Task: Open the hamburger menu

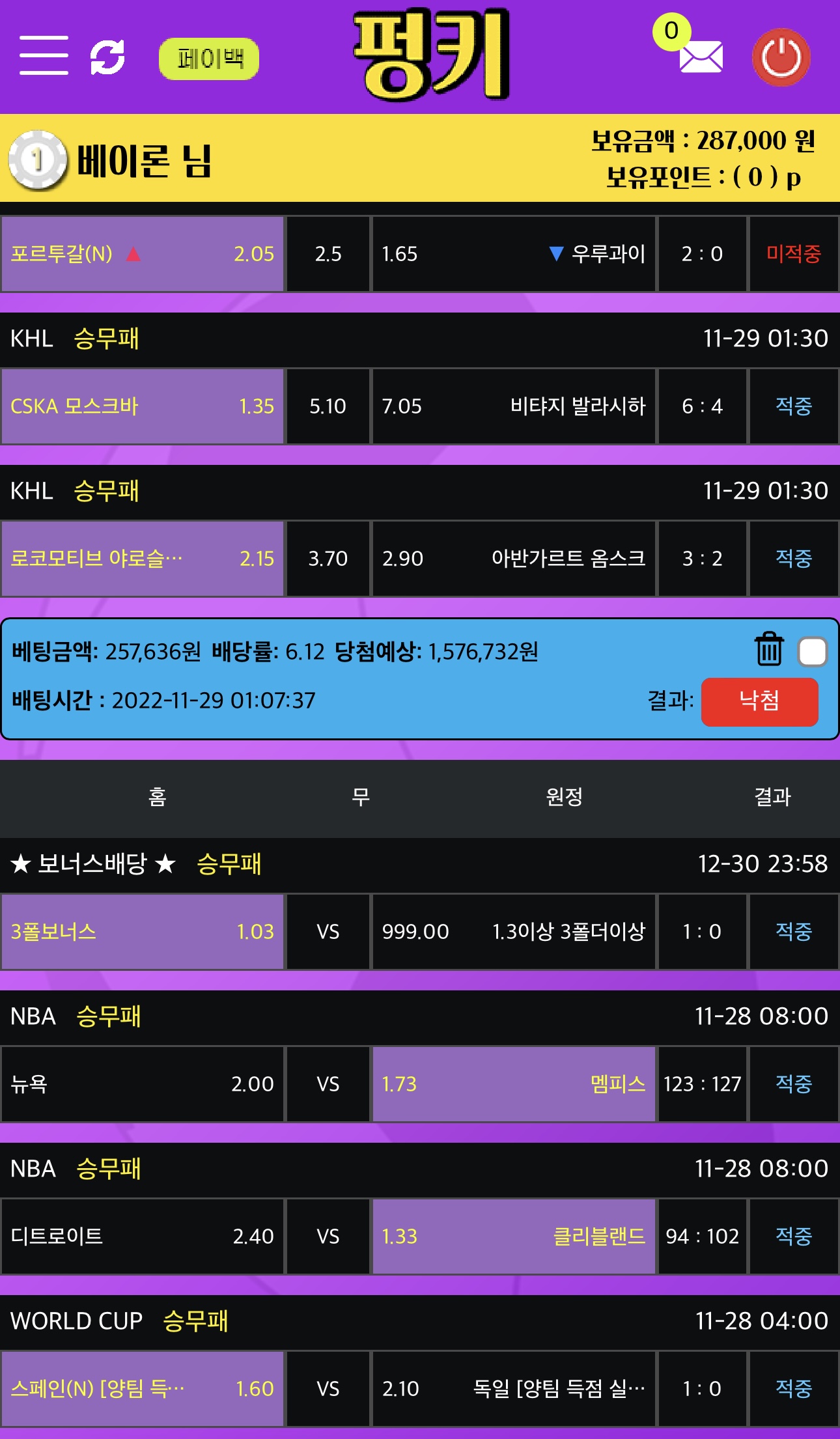Action: point(44,55)
